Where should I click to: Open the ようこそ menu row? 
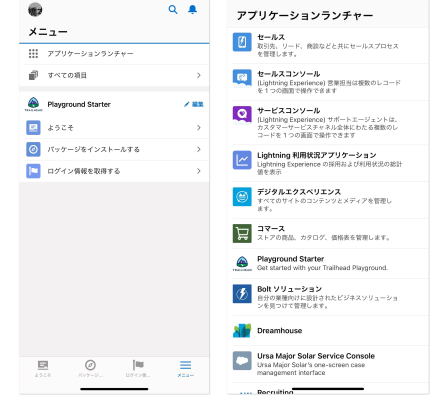(114, 128)
